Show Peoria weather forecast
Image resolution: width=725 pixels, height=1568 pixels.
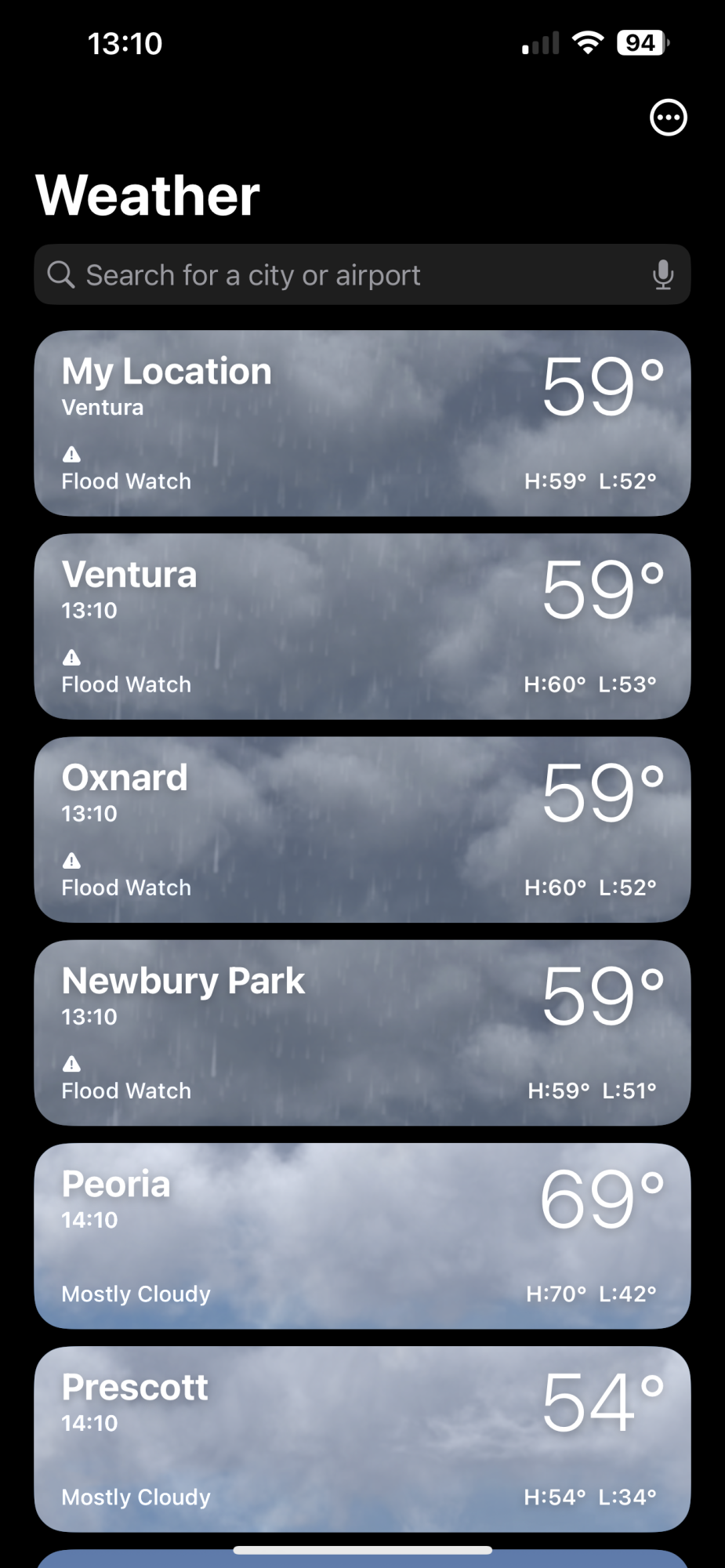tap(362, 1236)
